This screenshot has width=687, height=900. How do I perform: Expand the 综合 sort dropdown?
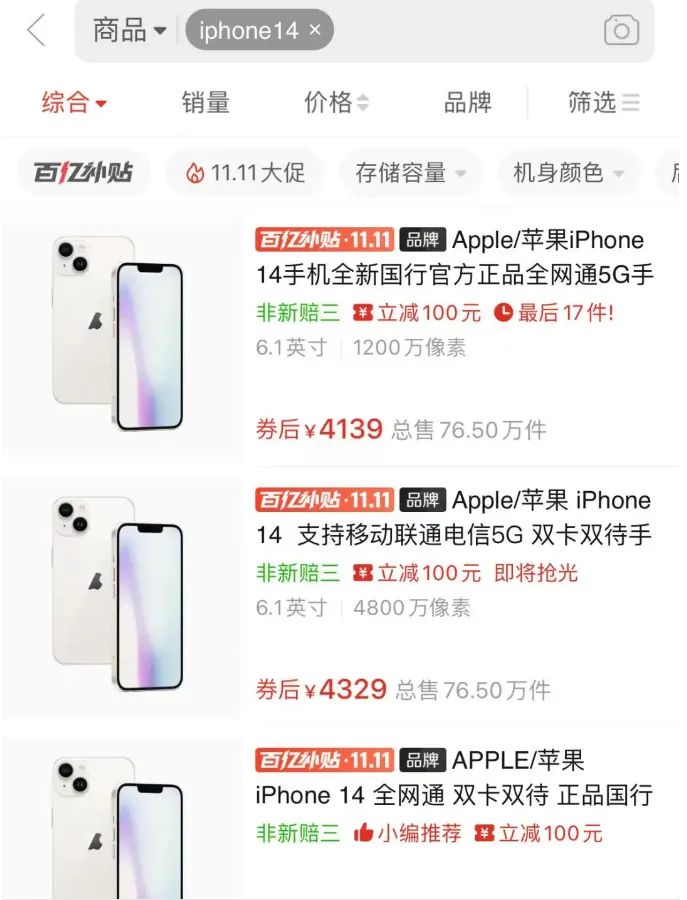tap(74, 102)
